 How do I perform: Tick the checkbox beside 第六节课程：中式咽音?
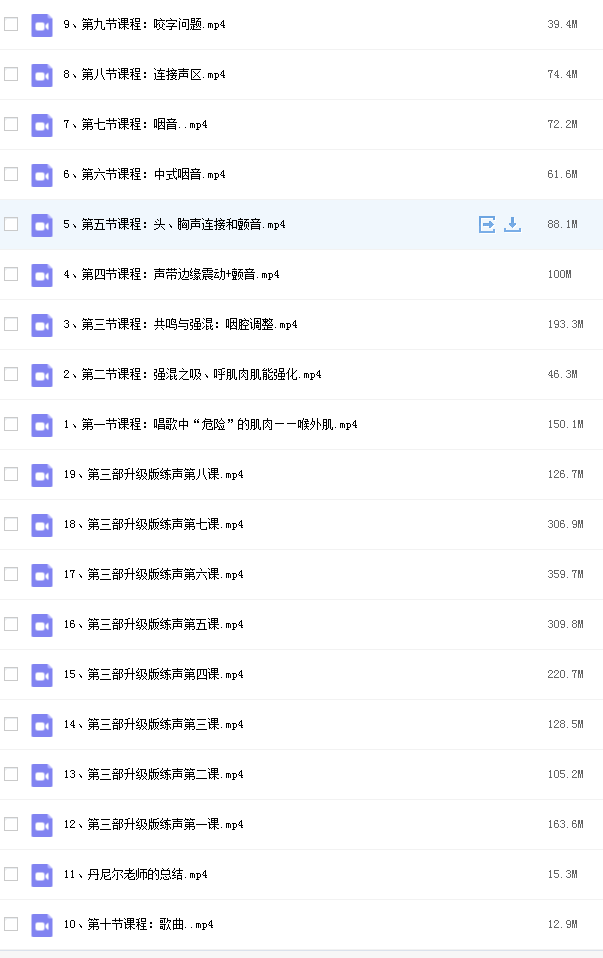[x=11, y=174]
